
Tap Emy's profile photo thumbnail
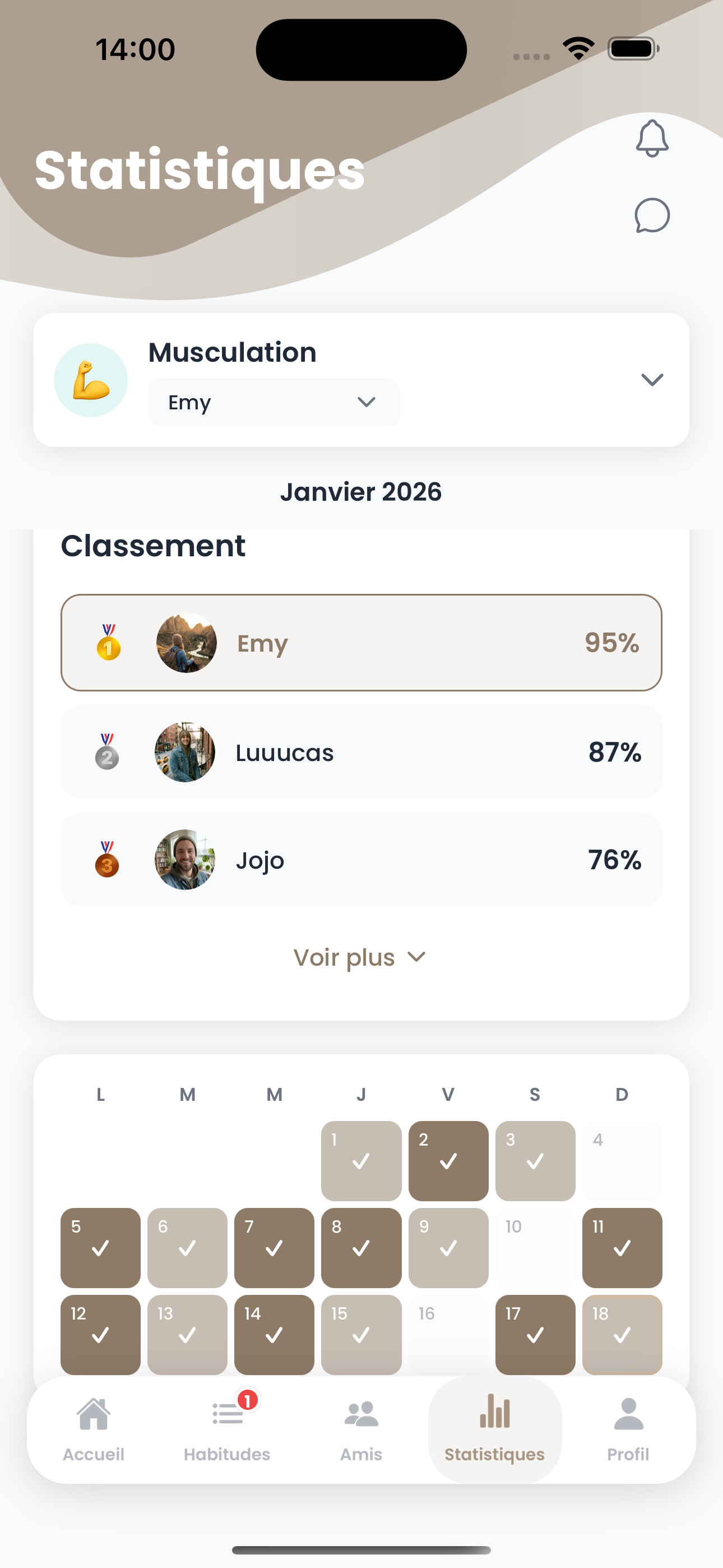pos(186,643)
